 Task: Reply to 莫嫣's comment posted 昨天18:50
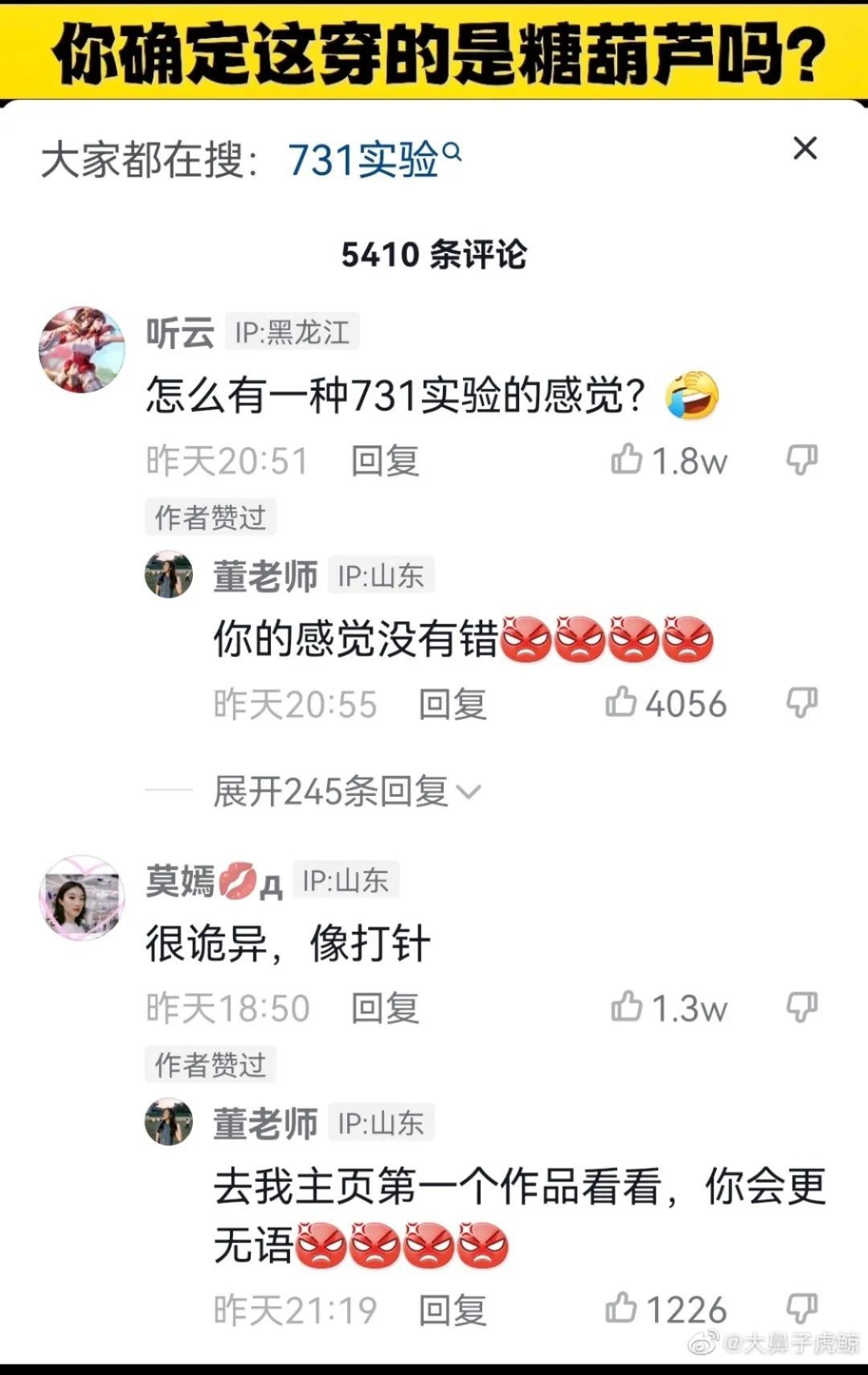point(385,1008)
